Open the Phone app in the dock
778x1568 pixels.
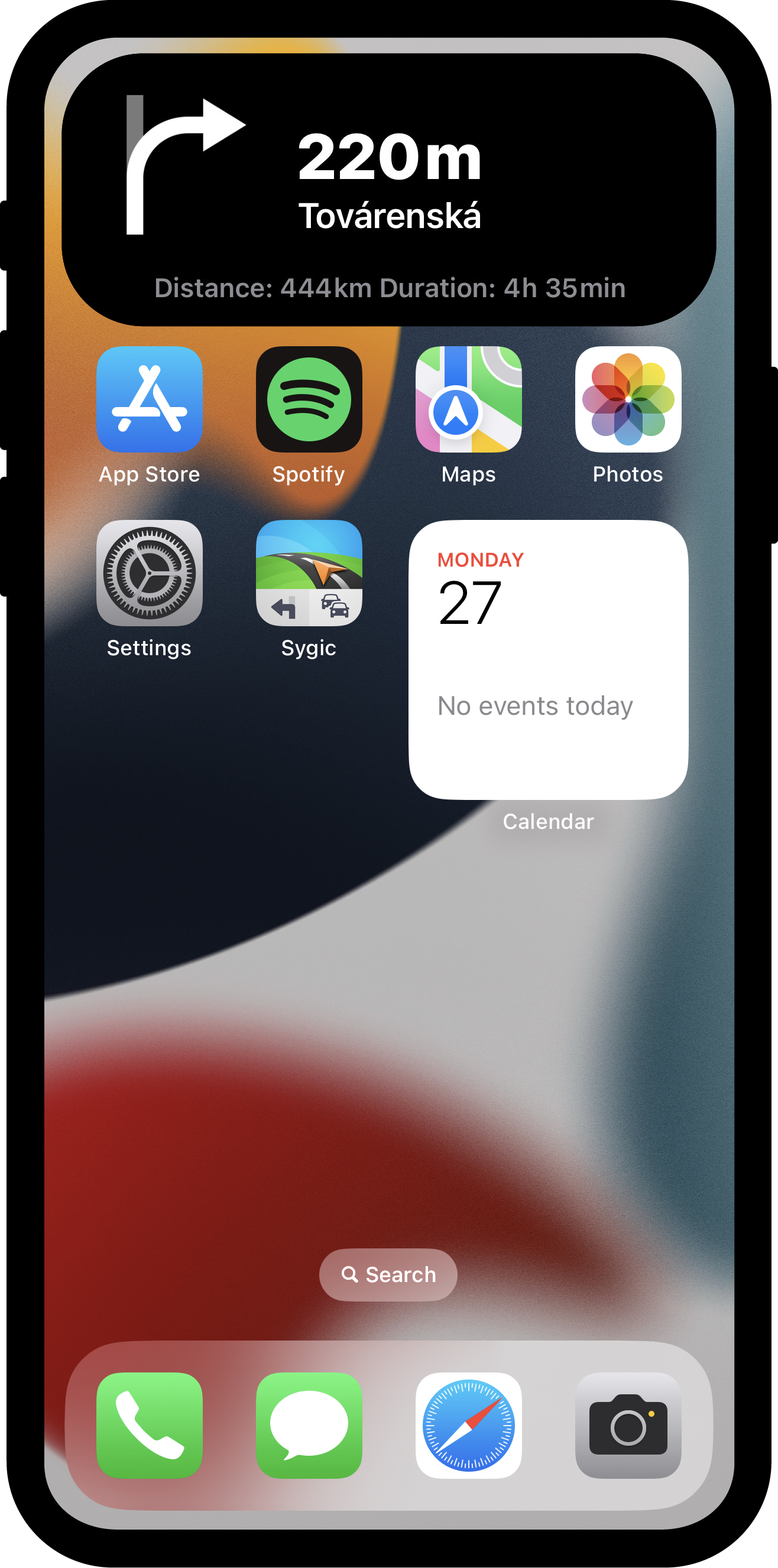(x=149, y=1426)
